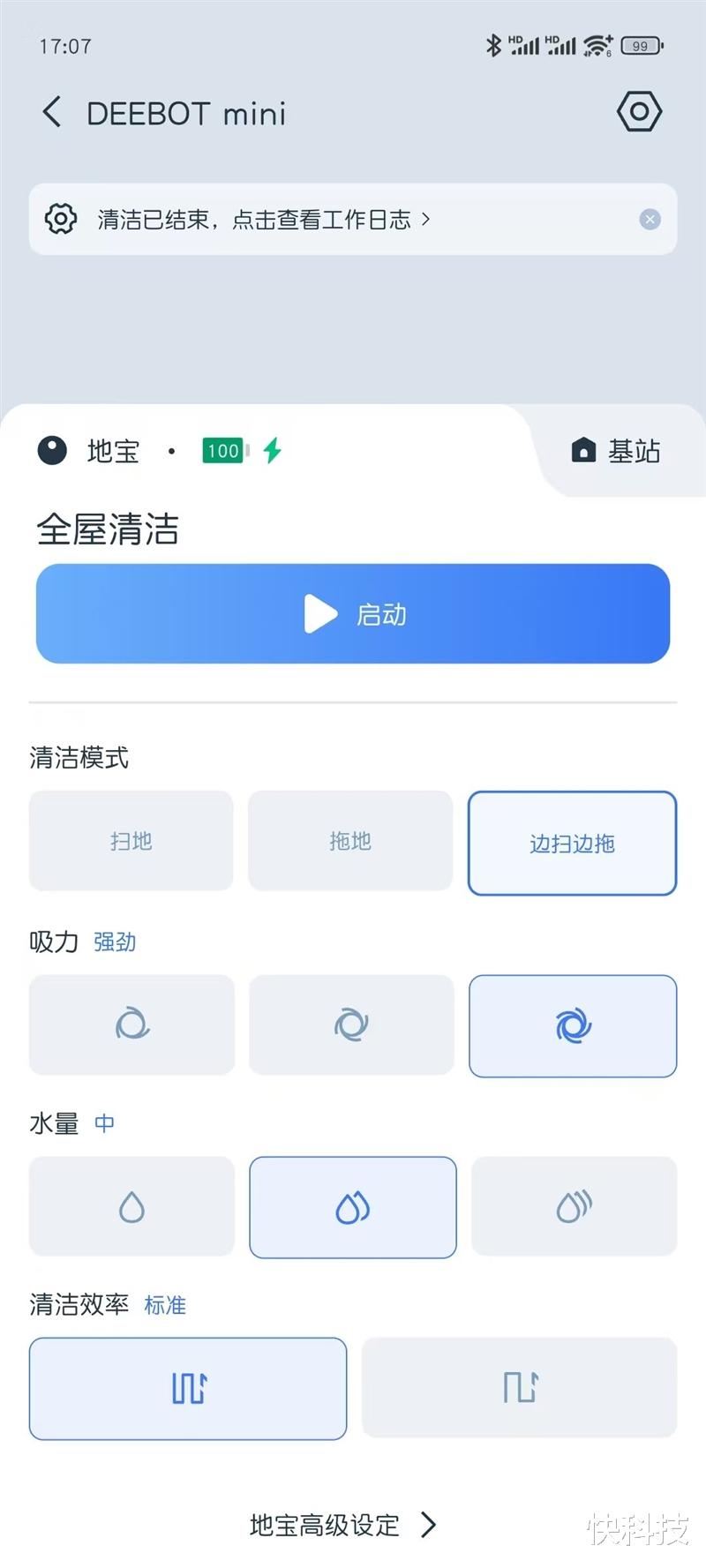Screen dimensions: 706x1568
Task: Select the wider-path cleaning efficiency option
Action: pos(520,1387)
